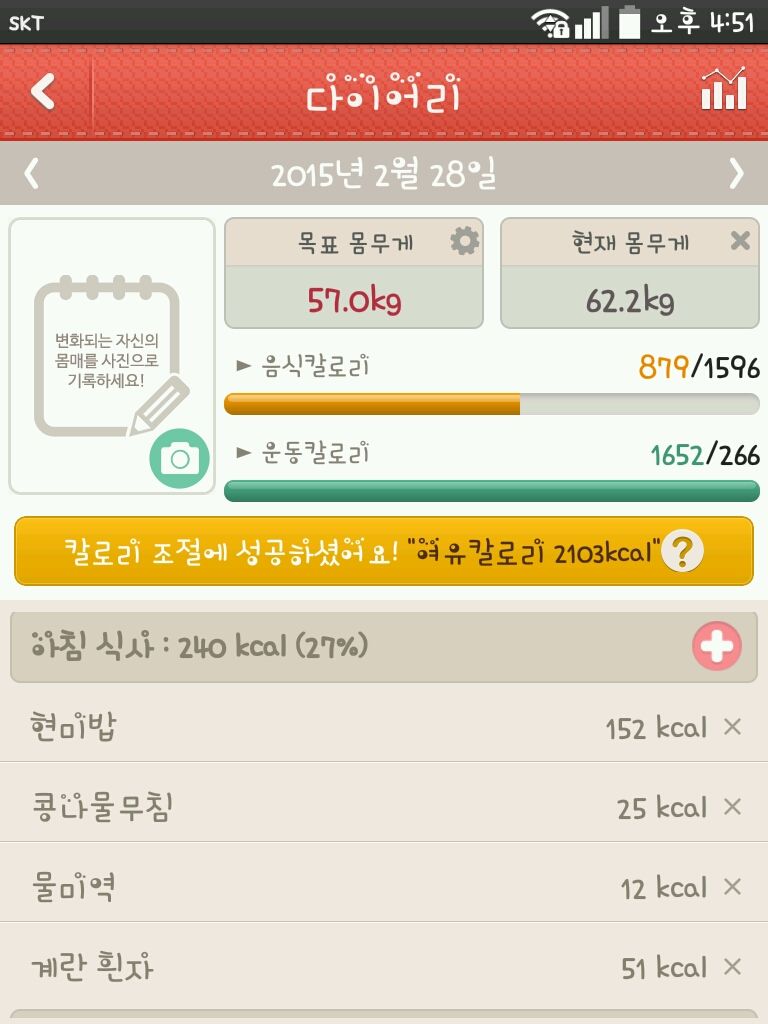Image resolution: width=768 pixels, height=1024 pixels.
Task: Dismiss the 현재 몸무게 card
Action: pos(740,241)
